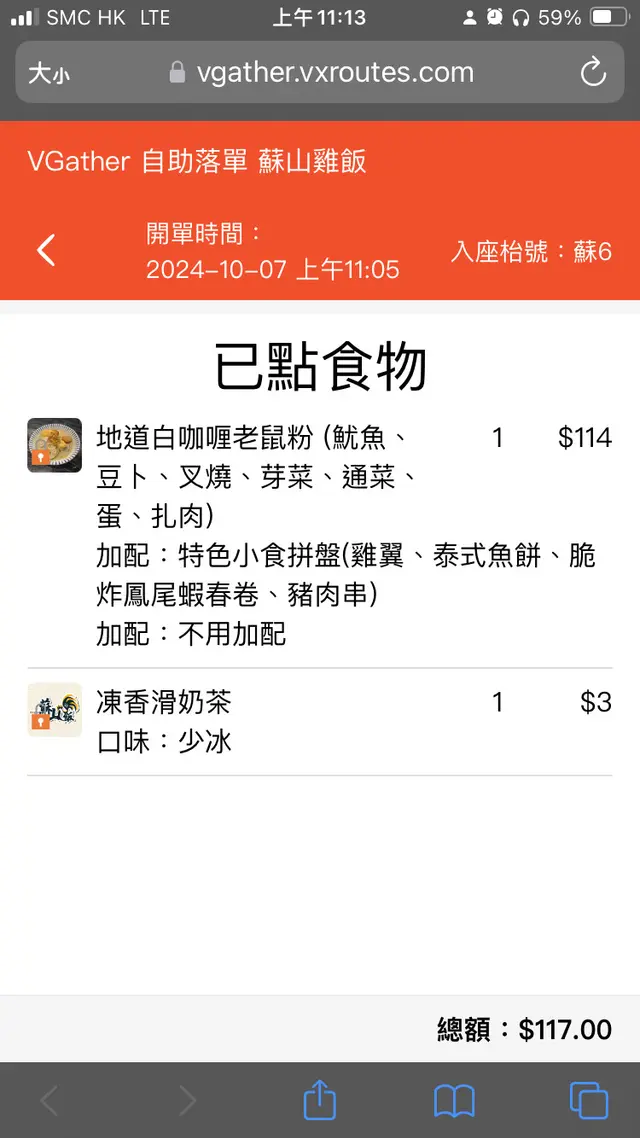This screenshot has width=640, height=1138.
Task: Go back using the white arrow
Action: [46, 250]
